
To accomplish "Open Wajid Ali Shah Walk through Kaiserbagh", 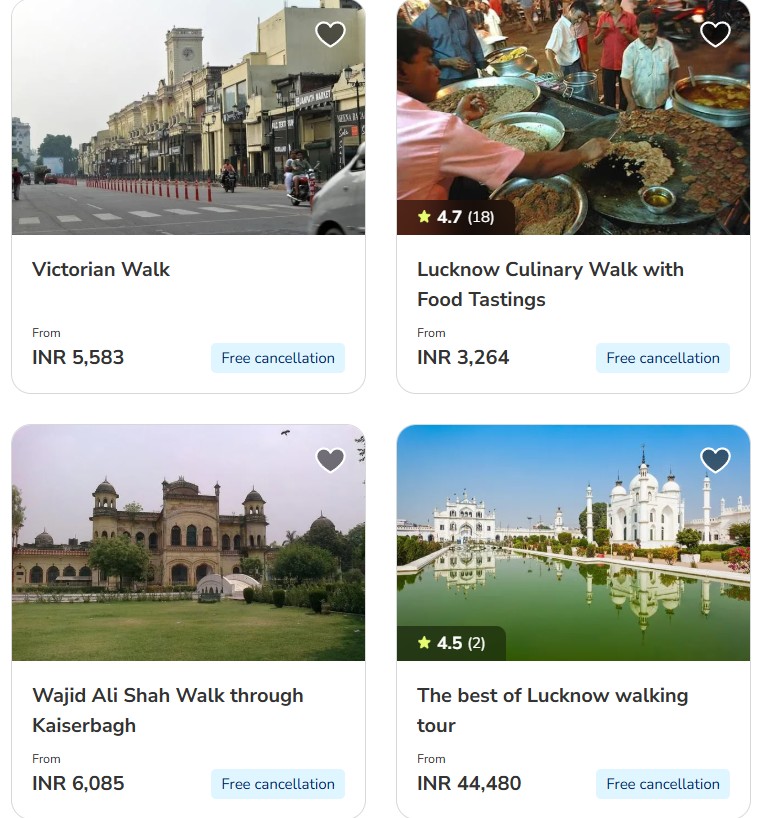I will coord(167,710).
